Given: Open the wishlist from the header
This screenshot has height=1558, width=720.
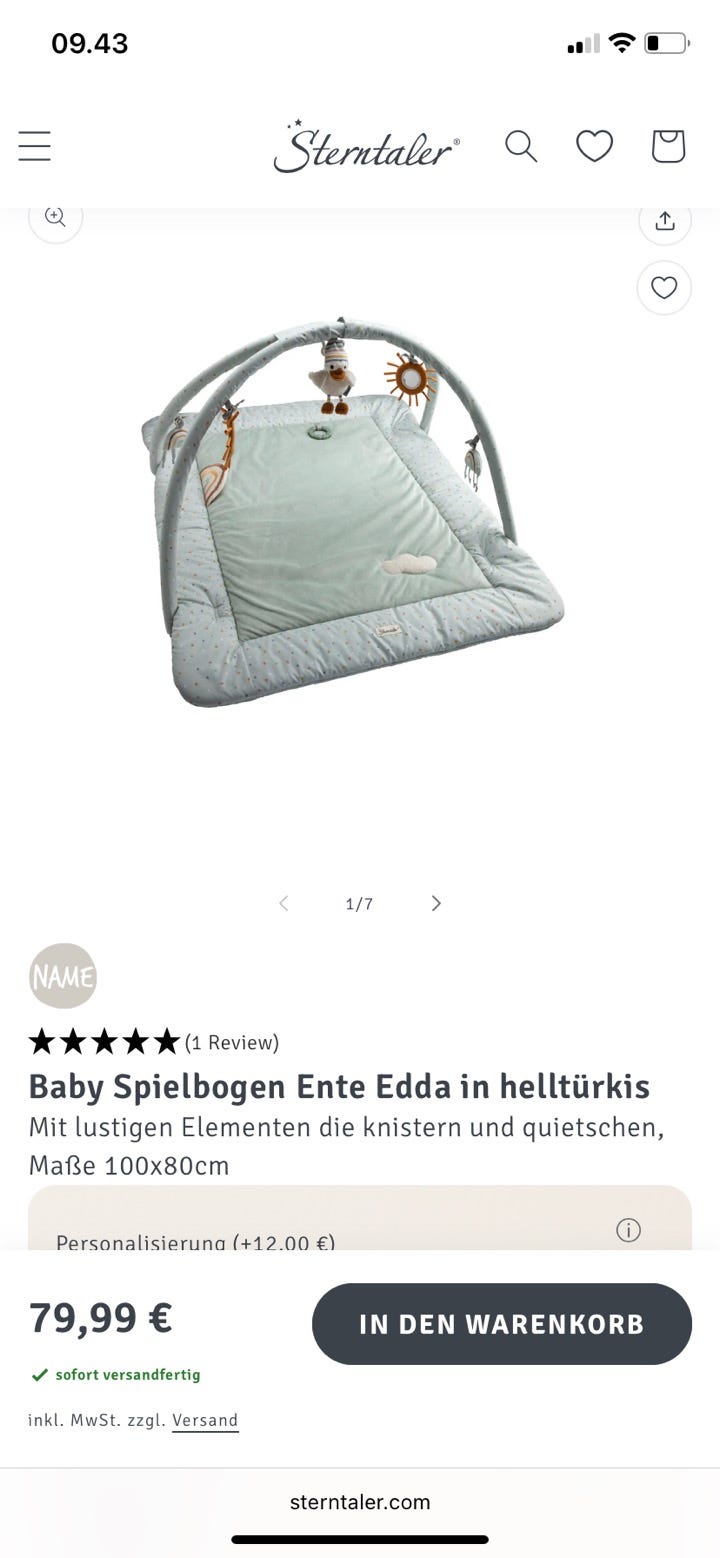Looking at the screenshot, I should 594,146.
